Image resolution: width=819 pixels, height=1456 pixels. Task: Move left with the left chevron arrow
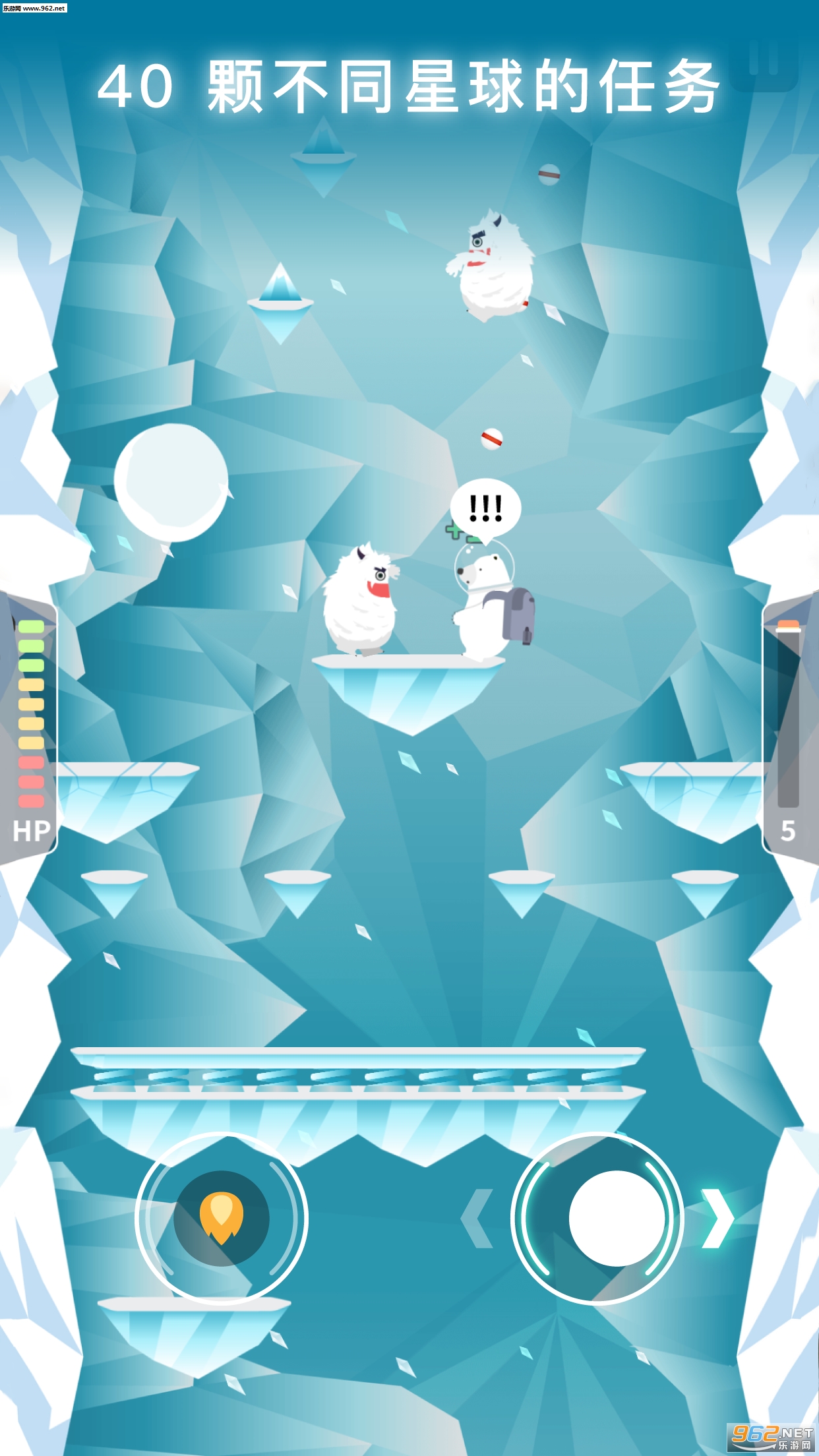(x=477, y=1219)
